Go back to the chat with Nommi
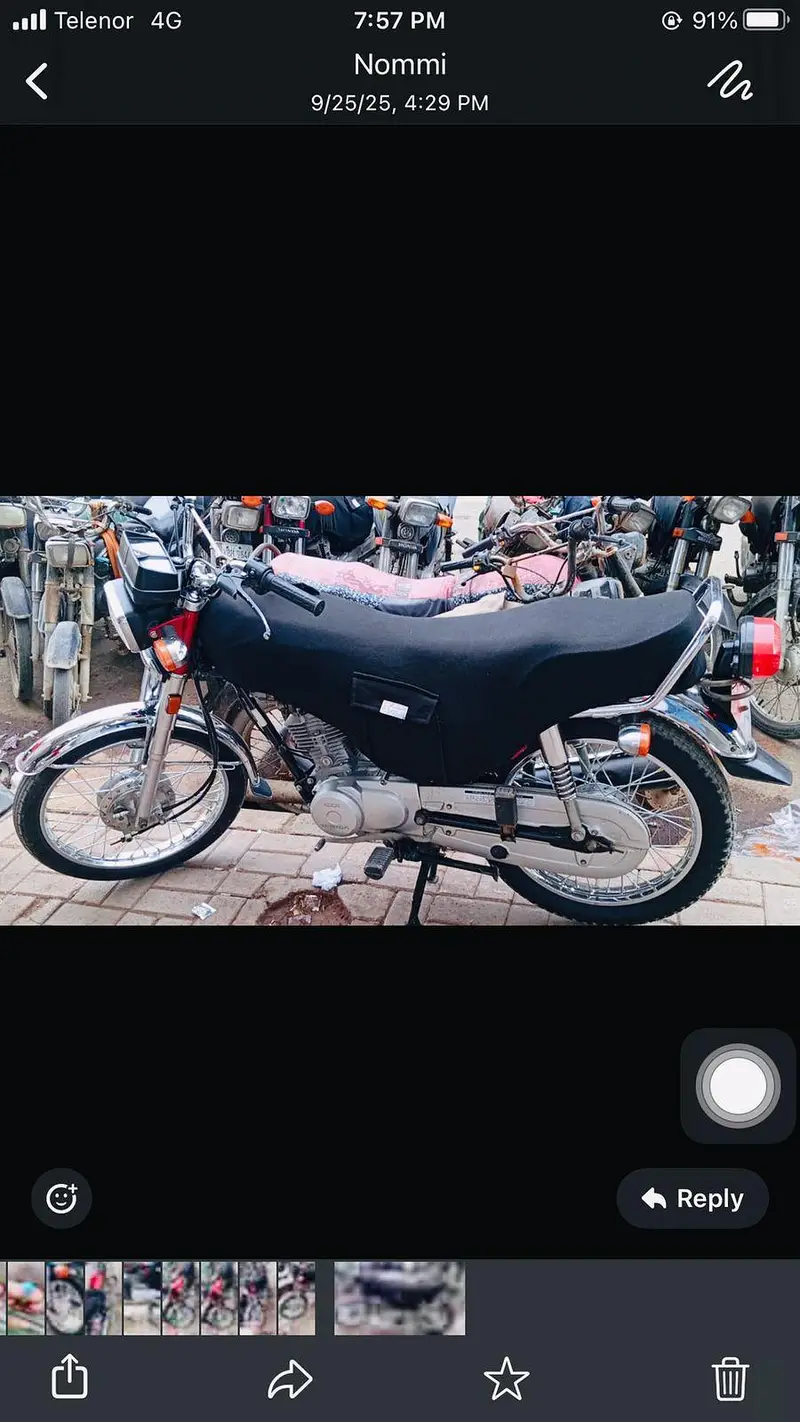The width and height of the screenshot is (800, 1422). [x=37, y=81]
